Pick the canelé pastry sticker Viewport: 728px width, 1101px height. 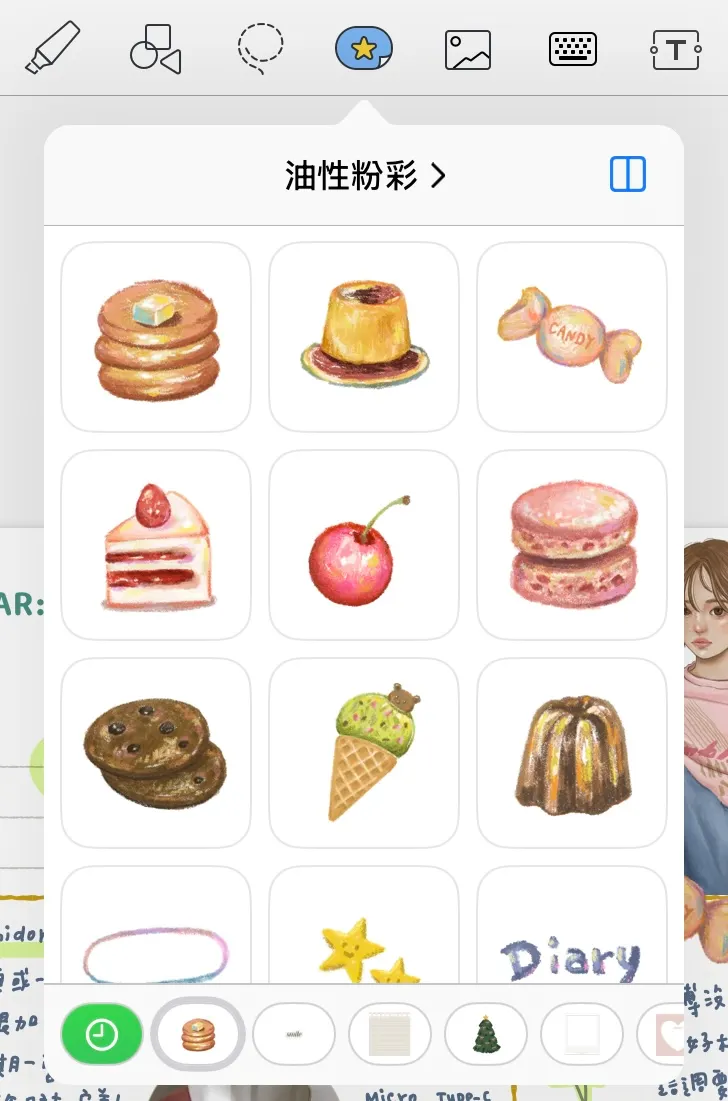pyautogui.click(x=572, y=752)
